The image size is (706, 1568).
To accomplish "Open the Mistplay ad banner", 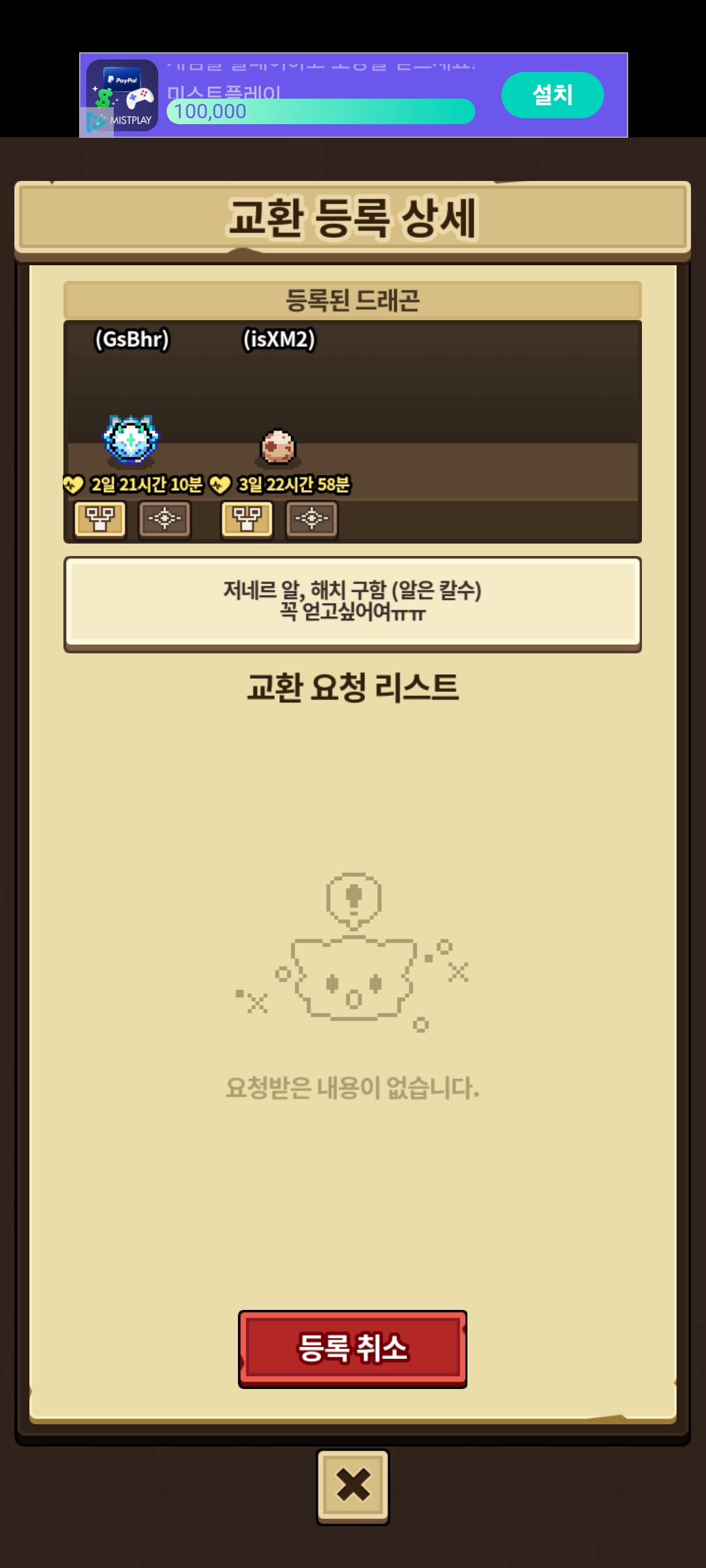I will coord(354,95).
